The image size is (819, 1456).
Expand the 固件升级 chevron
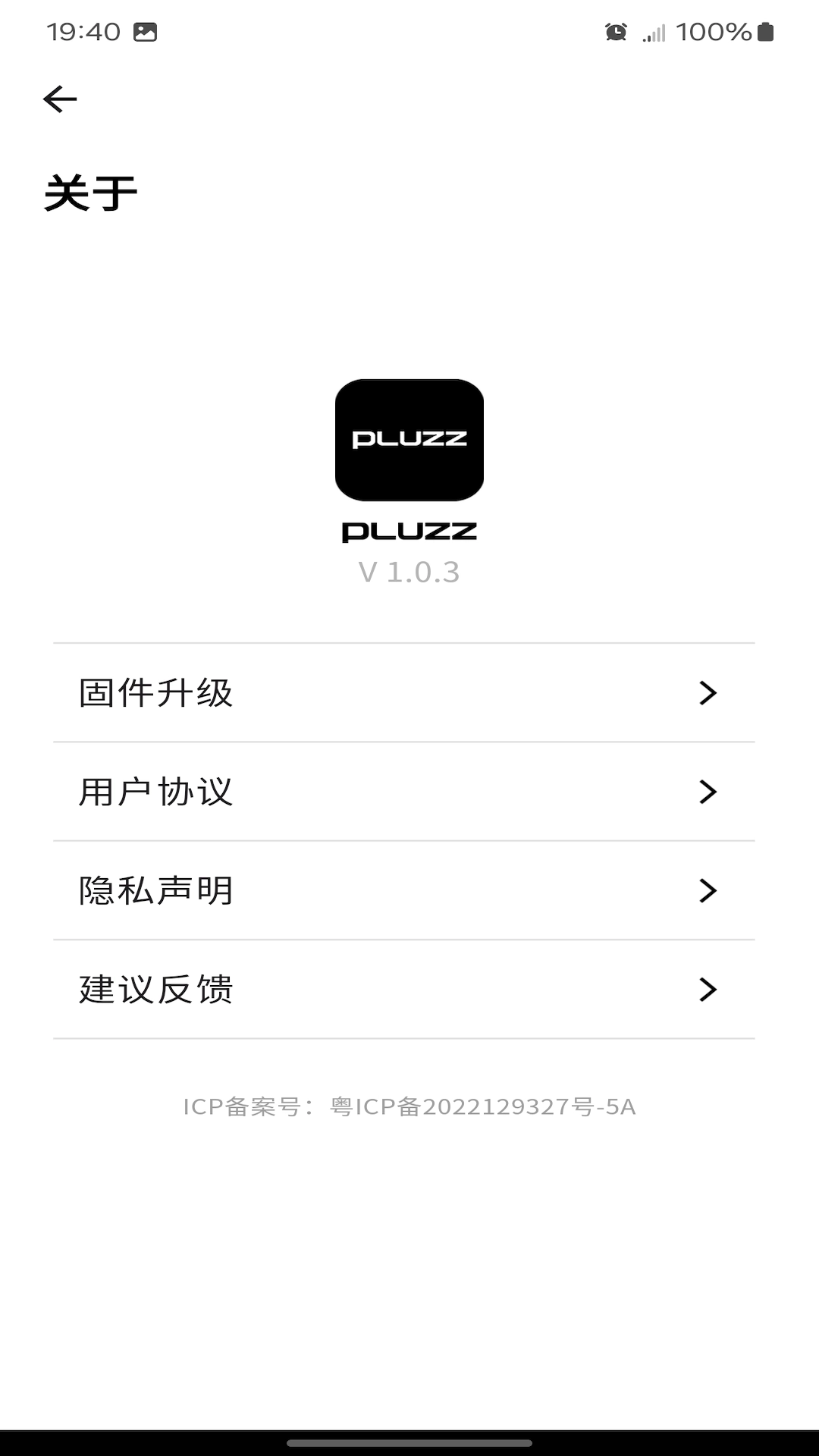(708, 693)
